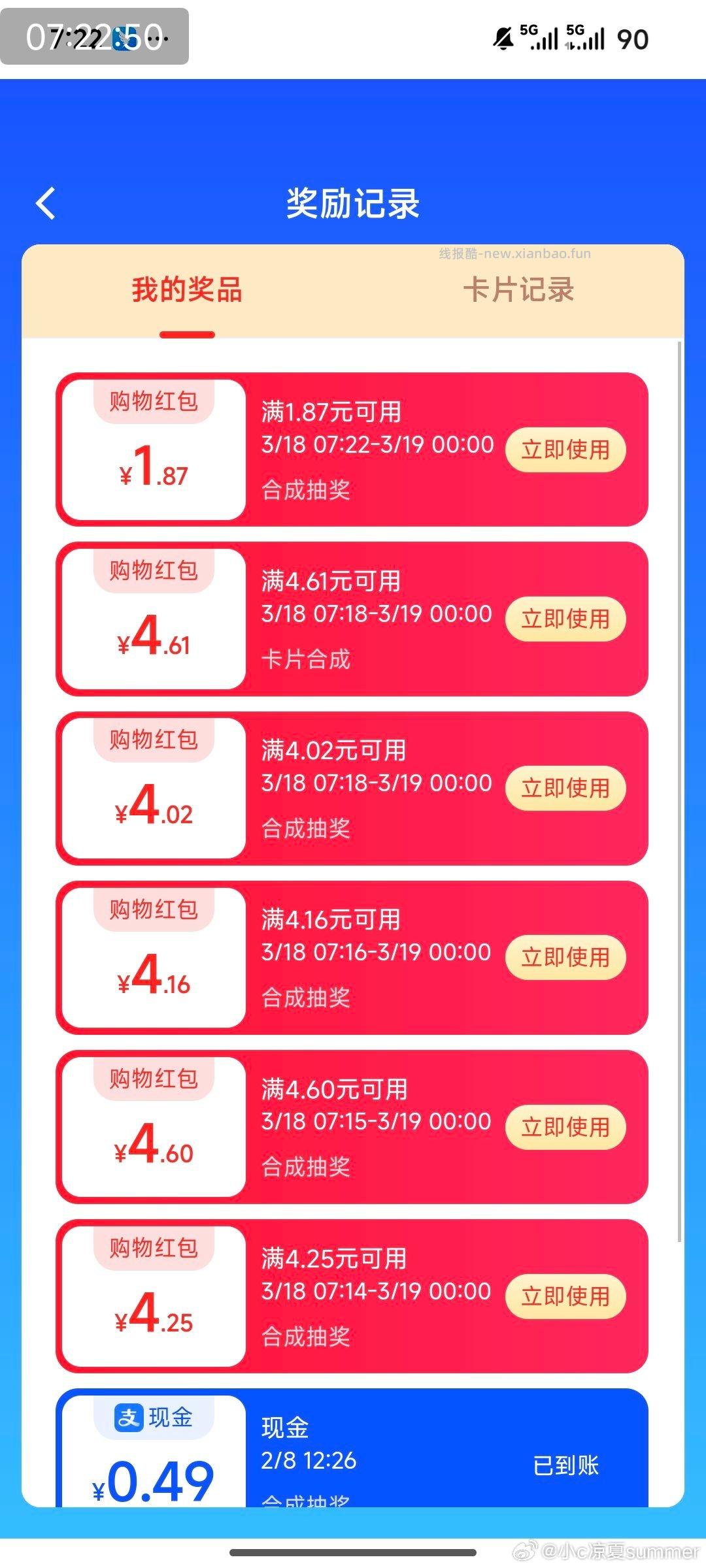Image resolution: width=706 pixels, height=1568 pixels.
Task: Tap 立即使用 on the ¥1.87 red packet
Action: 565,449
